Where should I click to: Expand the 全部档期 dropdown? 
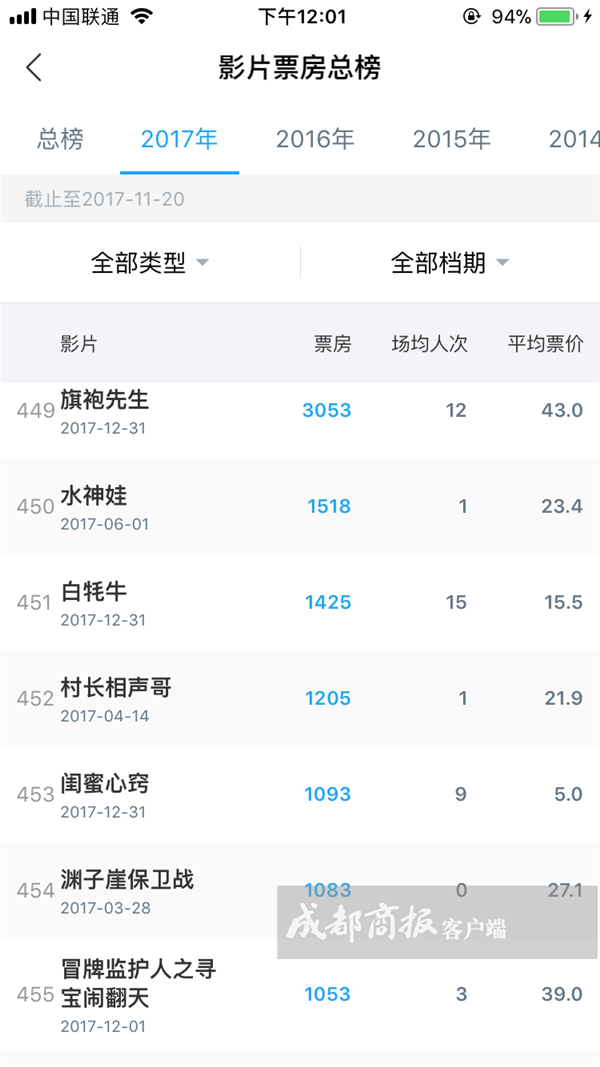pyautogui.click(x=450, y=263)
